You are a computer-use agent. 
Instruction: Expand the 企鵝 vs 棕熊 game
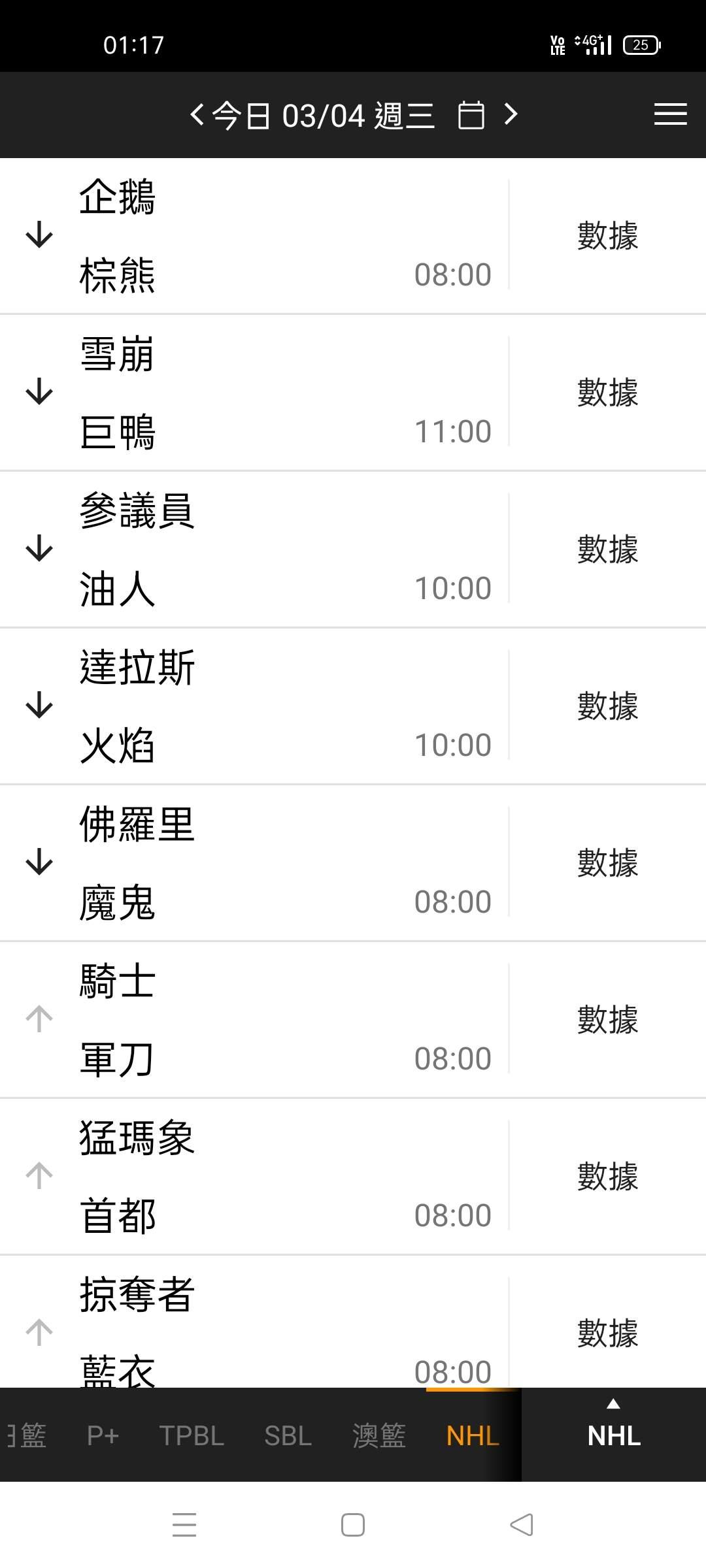pyautogui.click(x=39, y=235)
